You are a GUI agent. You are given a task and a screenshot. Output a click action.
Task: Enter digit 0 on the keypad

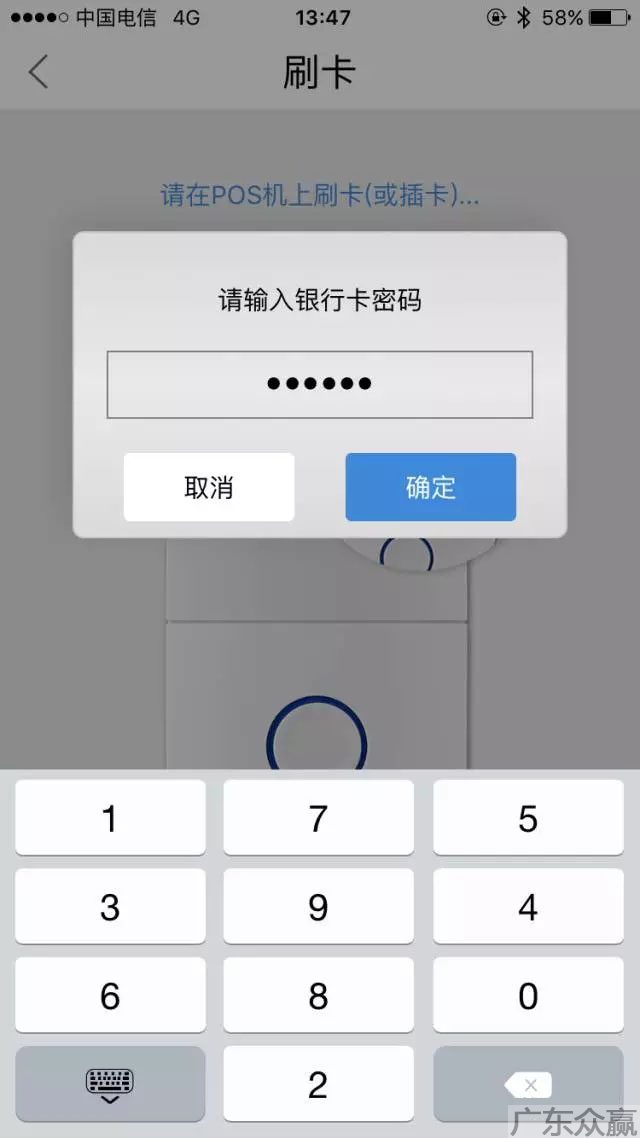tap(528, 995)
